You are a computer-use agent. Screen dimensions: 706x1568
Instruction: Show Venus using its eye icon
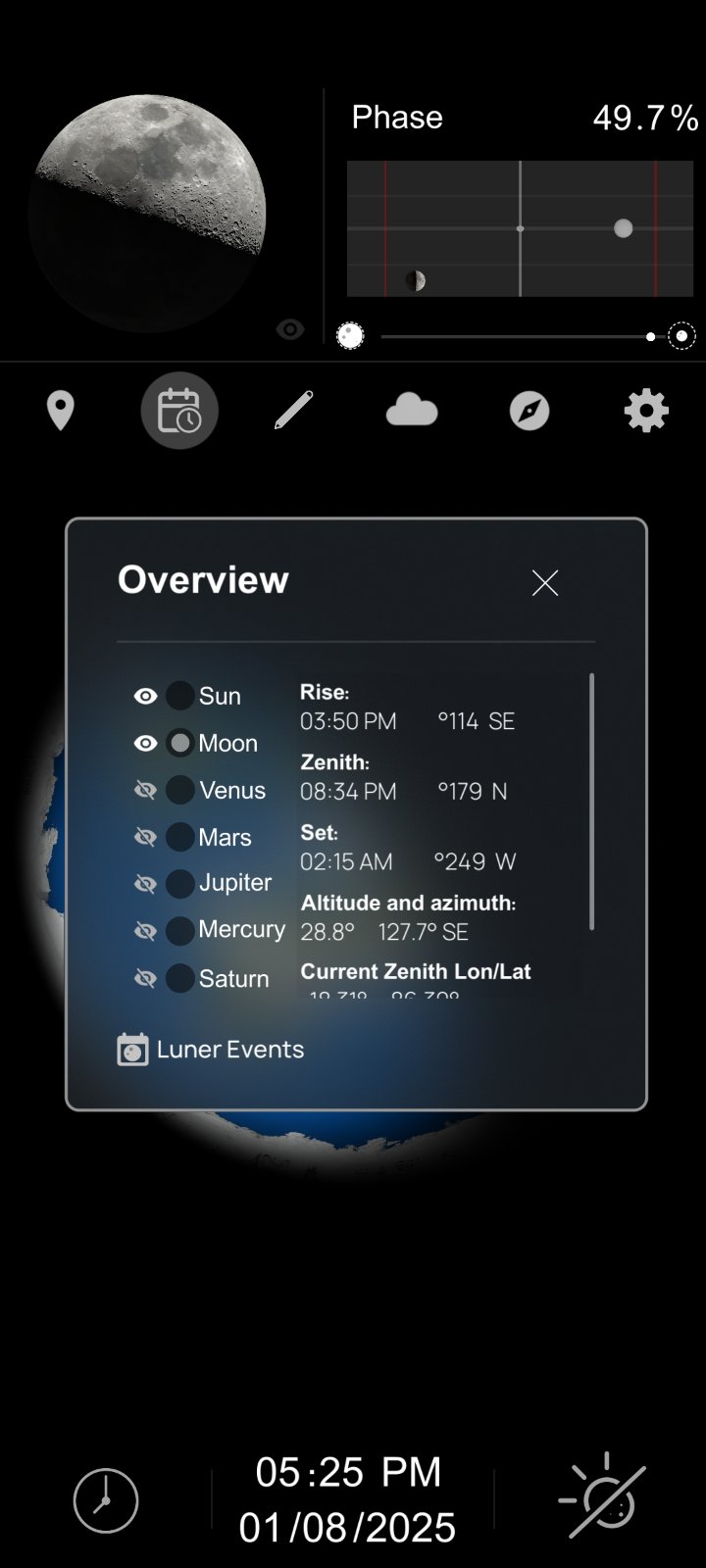click(x=145, y=790)
